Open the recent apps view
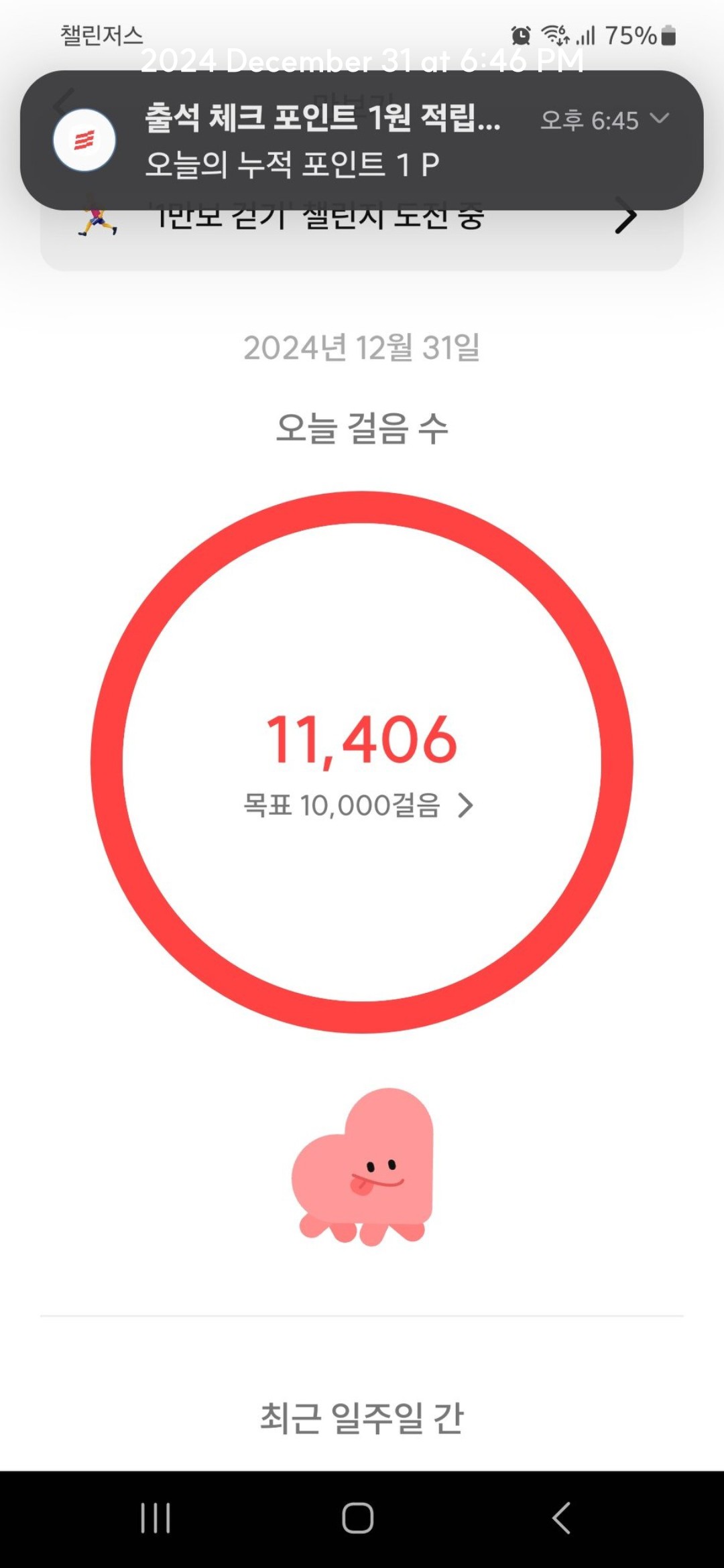 coord(156,1518)
